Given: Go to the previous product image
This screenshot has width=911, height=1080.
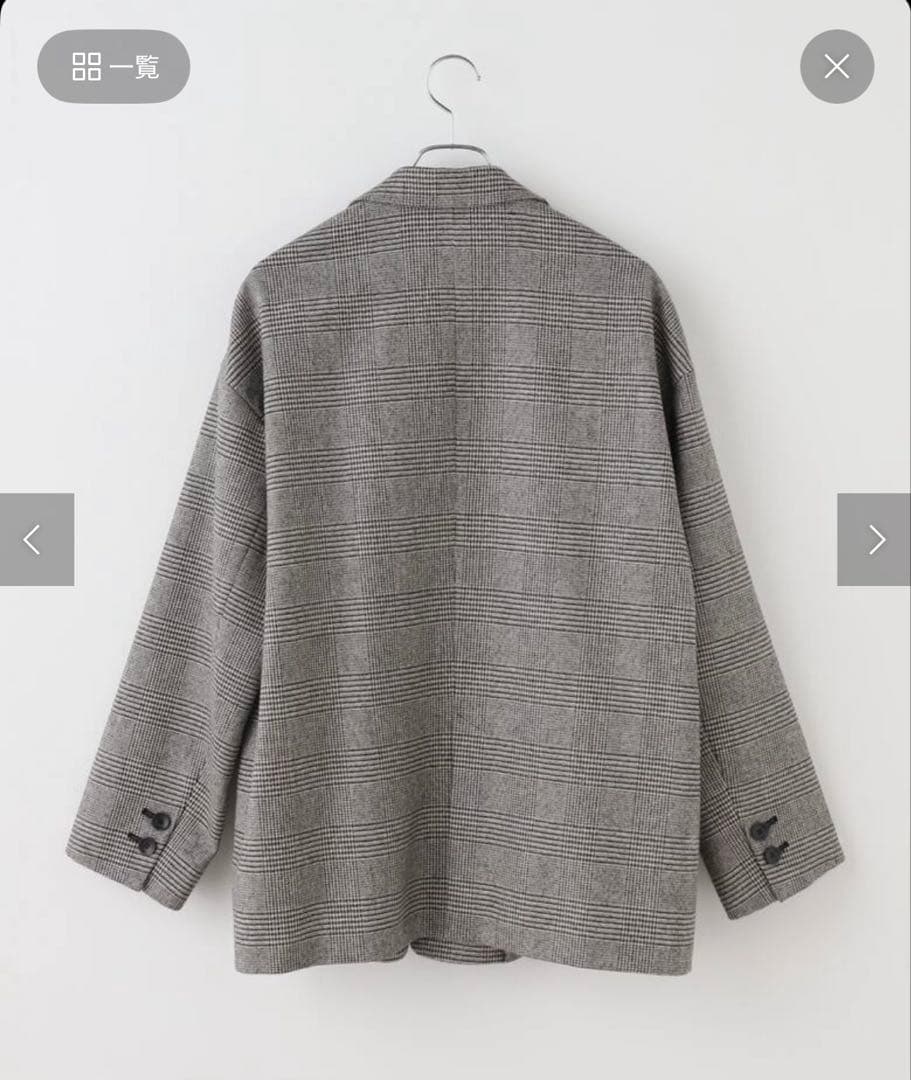Looking at the screenshot, I should [x=36, y=539].
